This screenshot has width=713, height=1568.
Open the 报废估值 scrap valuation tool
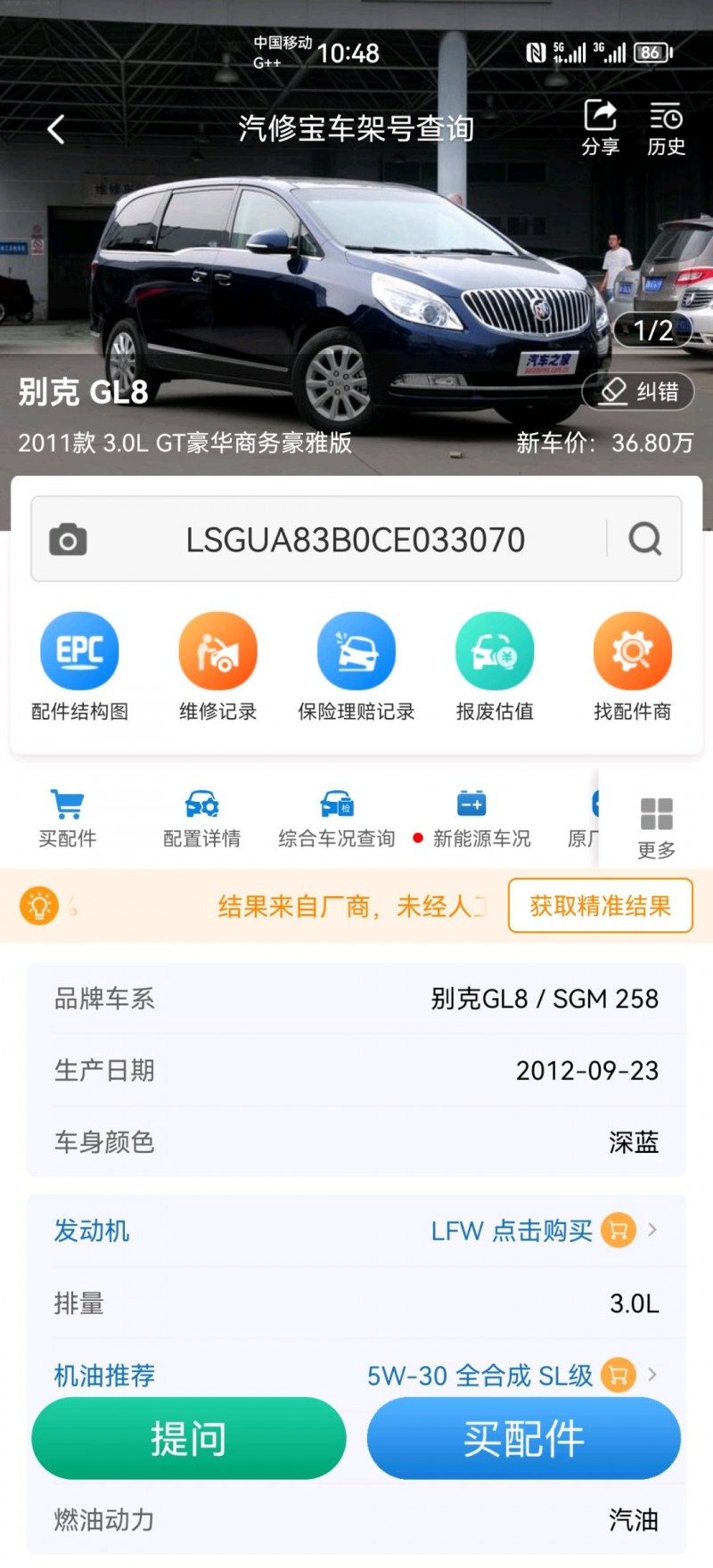[495, 664]
